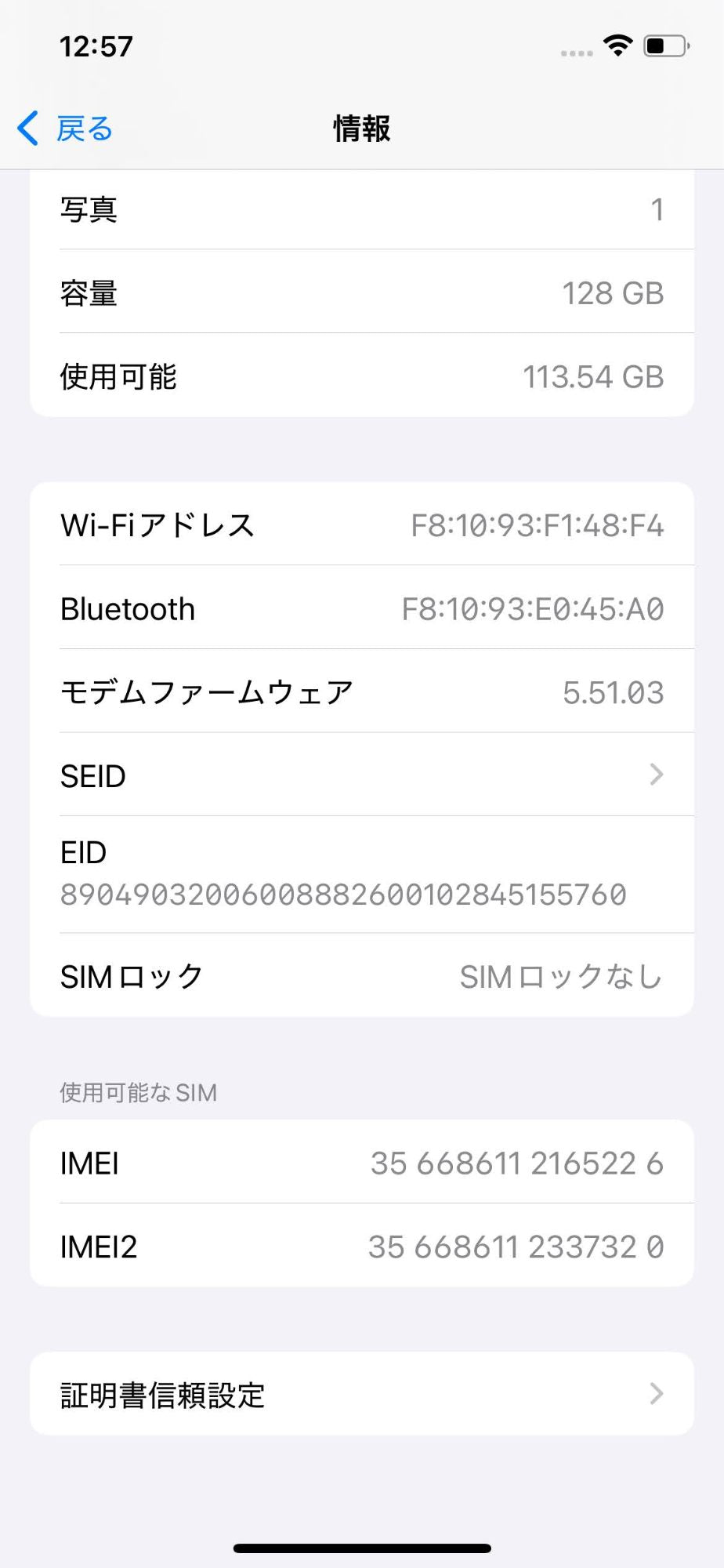724x1568 pixels.
Task: Expand the 使用可能なSIM section header
Action: [x=138, y=1092]
